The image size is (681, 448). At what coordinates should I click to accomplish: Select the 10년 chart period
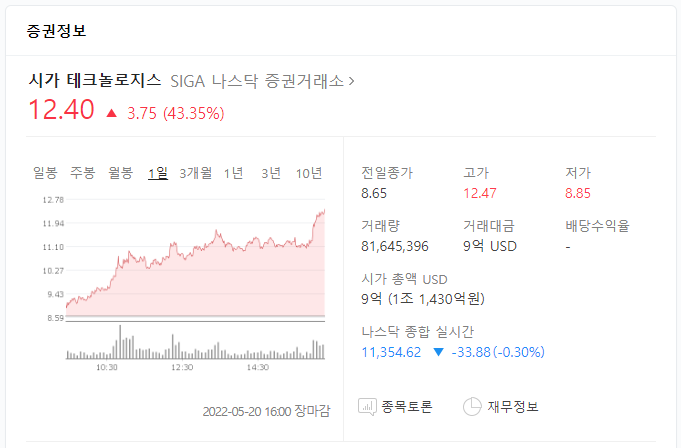(x=309, y=173)
